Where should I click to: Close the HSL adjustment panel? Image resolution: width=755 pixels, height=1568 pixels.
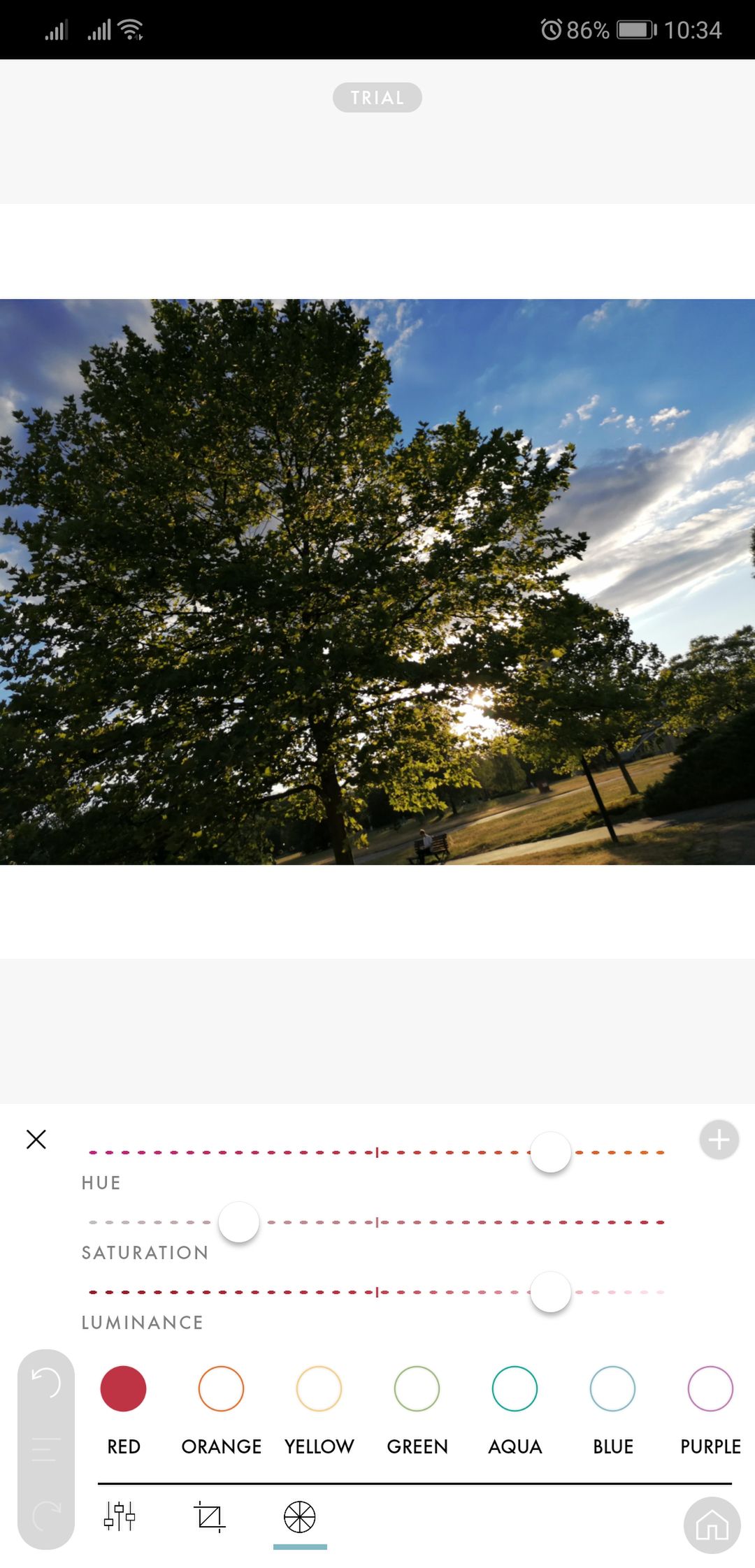tap(36, 1139)
